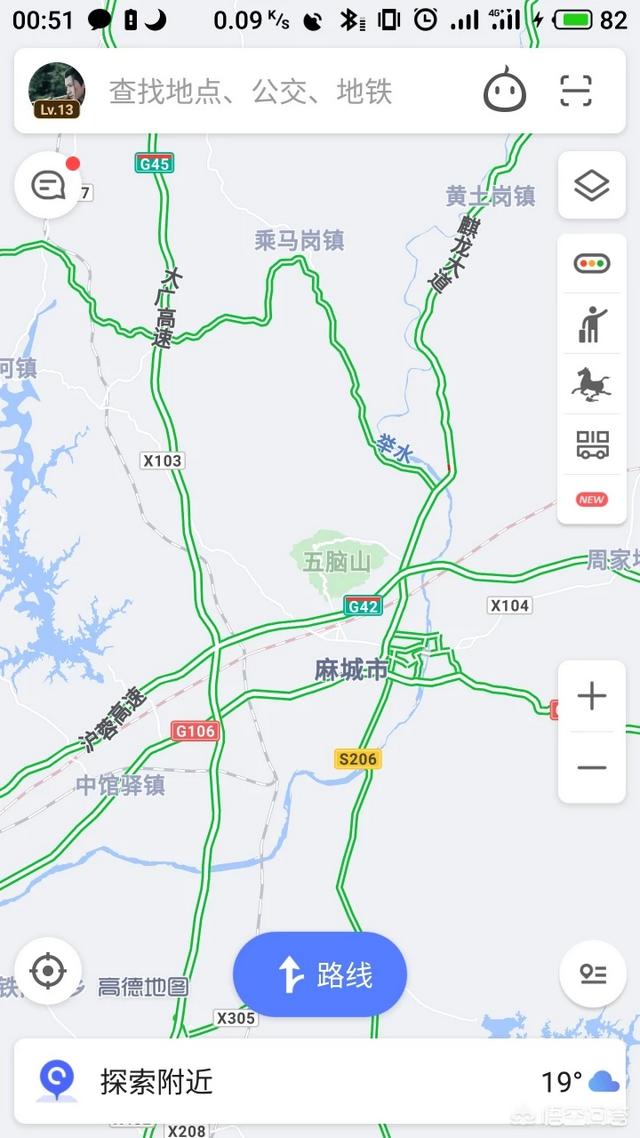The width and height of the screenshot is (640, 1138).
Task: Open the profile avatar showing Lv.13
Action: [56, 91]
